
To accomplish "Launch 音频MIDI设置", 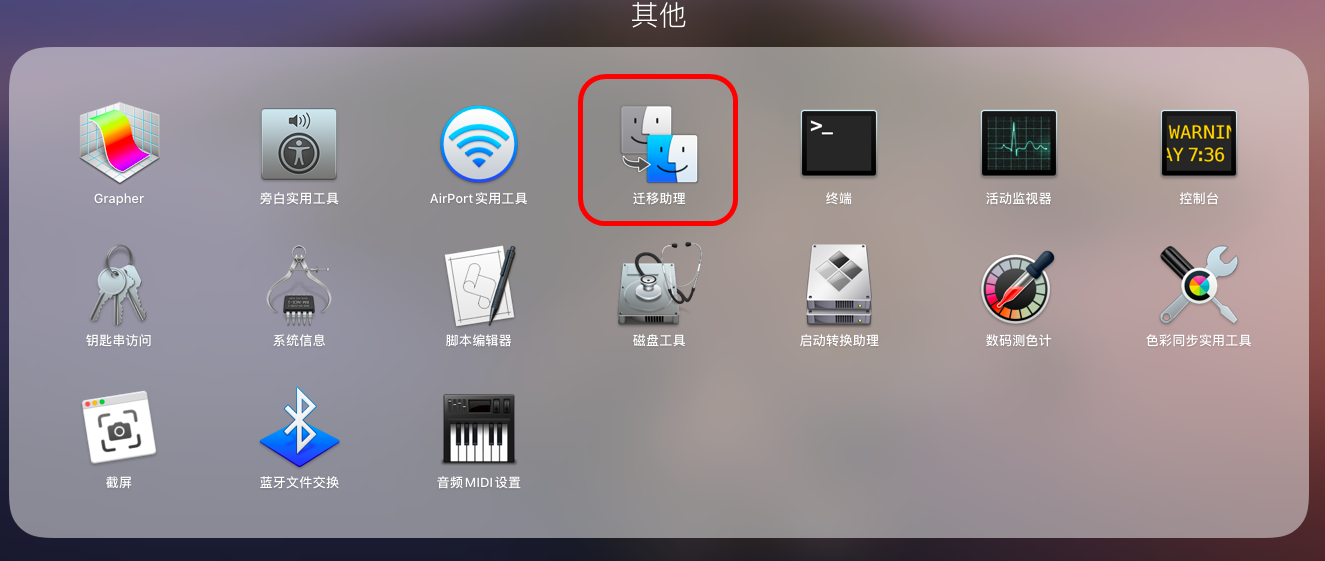I will click(x=479, y=427).
